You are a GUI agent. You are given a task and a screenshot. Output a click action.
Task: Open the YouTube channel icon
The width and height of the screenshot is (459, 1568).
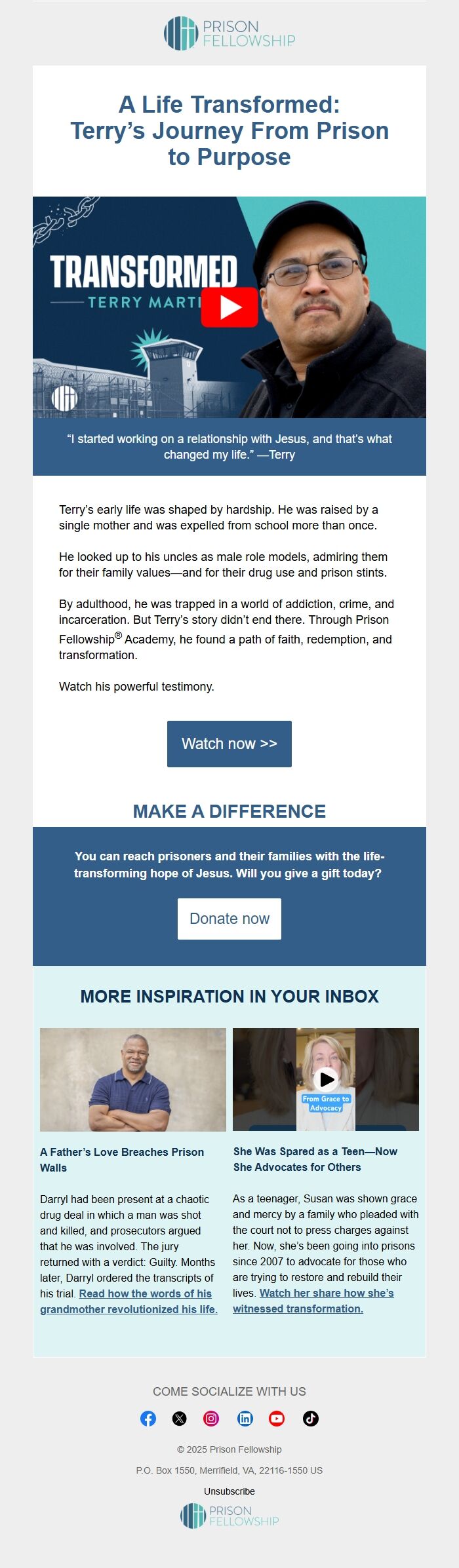point(277,1419)
